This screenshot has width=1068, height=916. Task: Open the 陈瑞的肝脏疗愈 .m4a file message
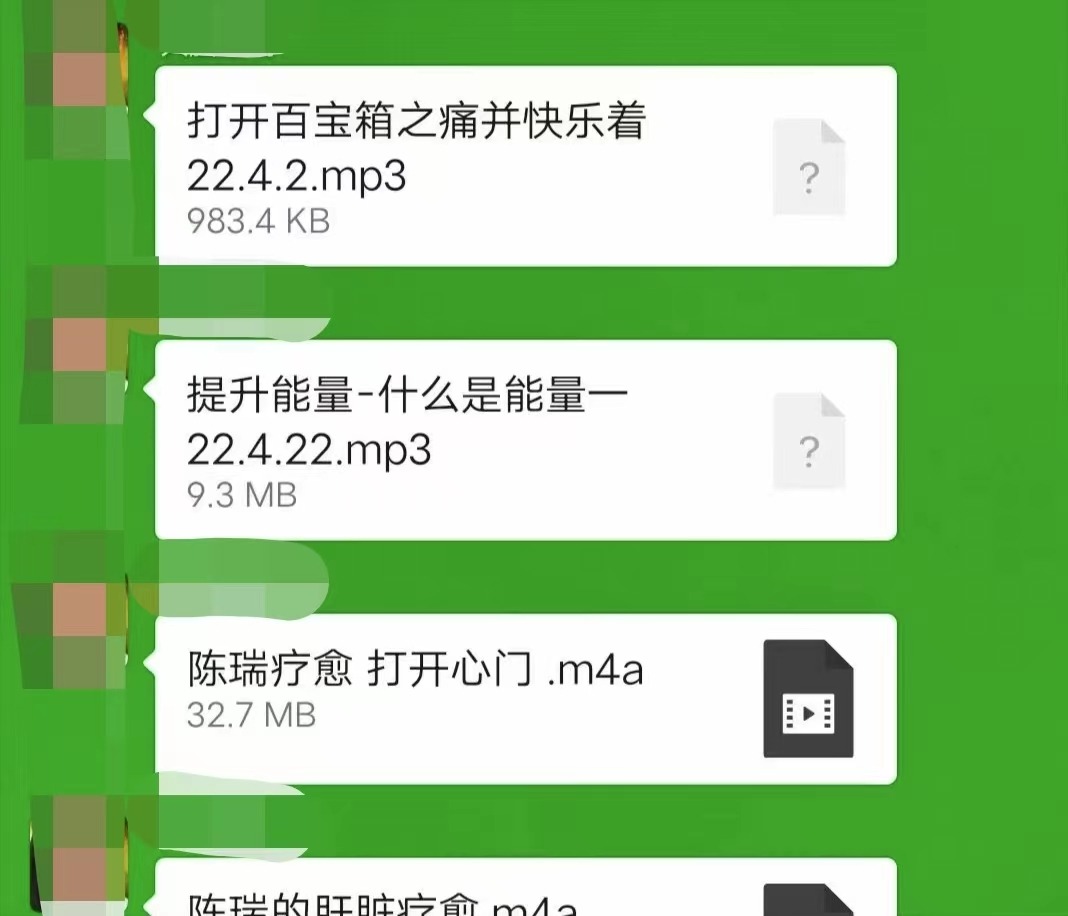525,895
